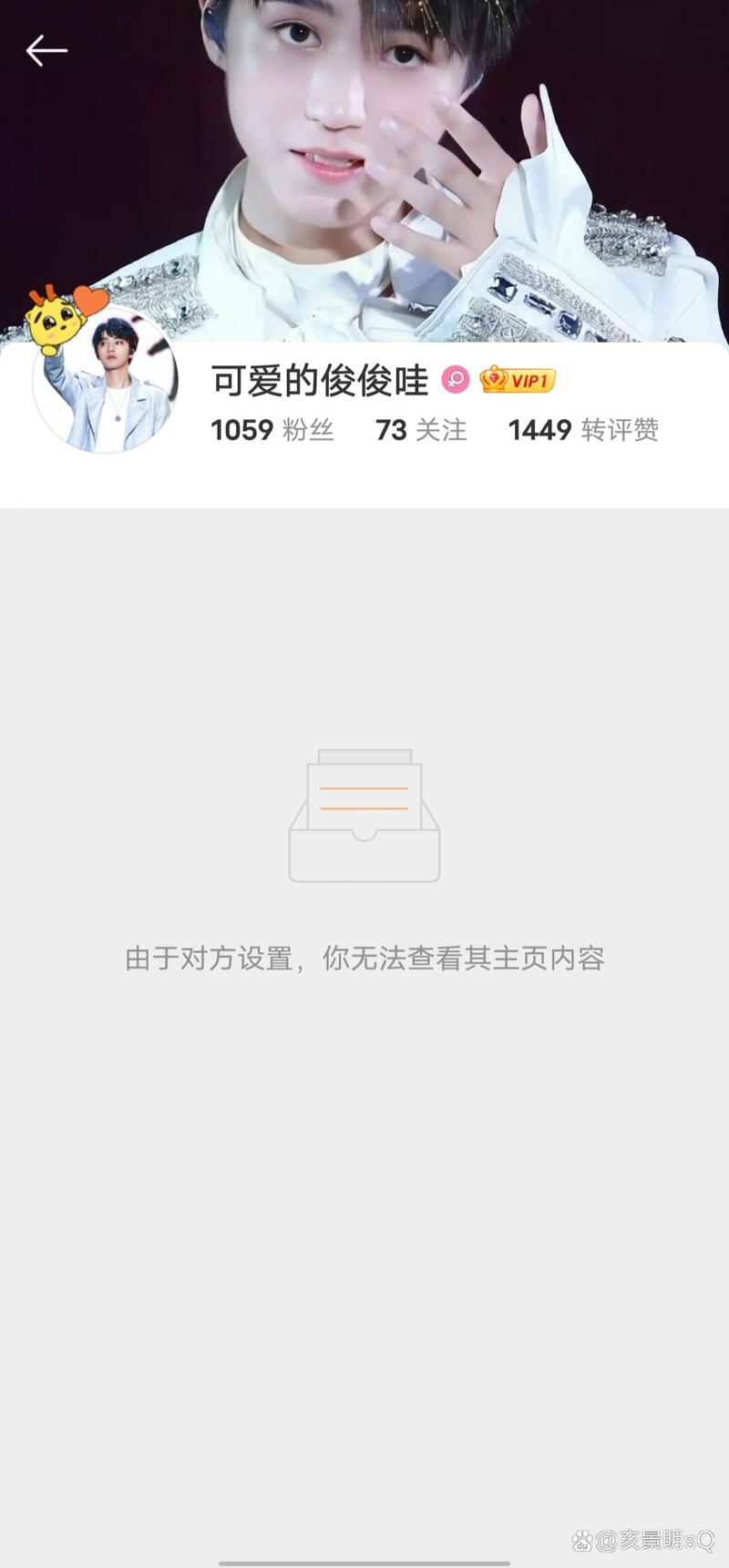Go back using the arrow icon
729x1568 pixels.
[x=46, y=51]
